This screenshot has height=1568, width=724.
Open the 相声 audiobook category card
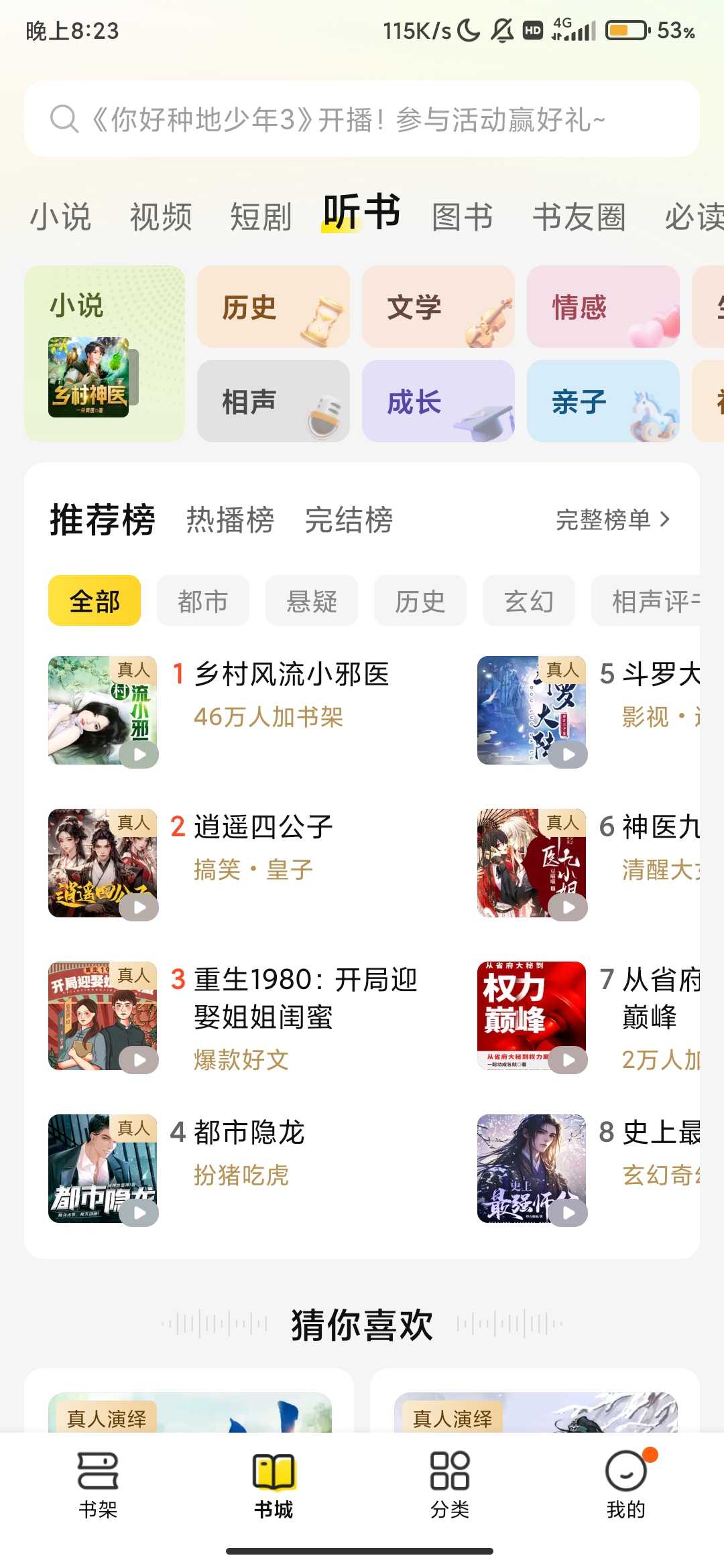(273, 401)
